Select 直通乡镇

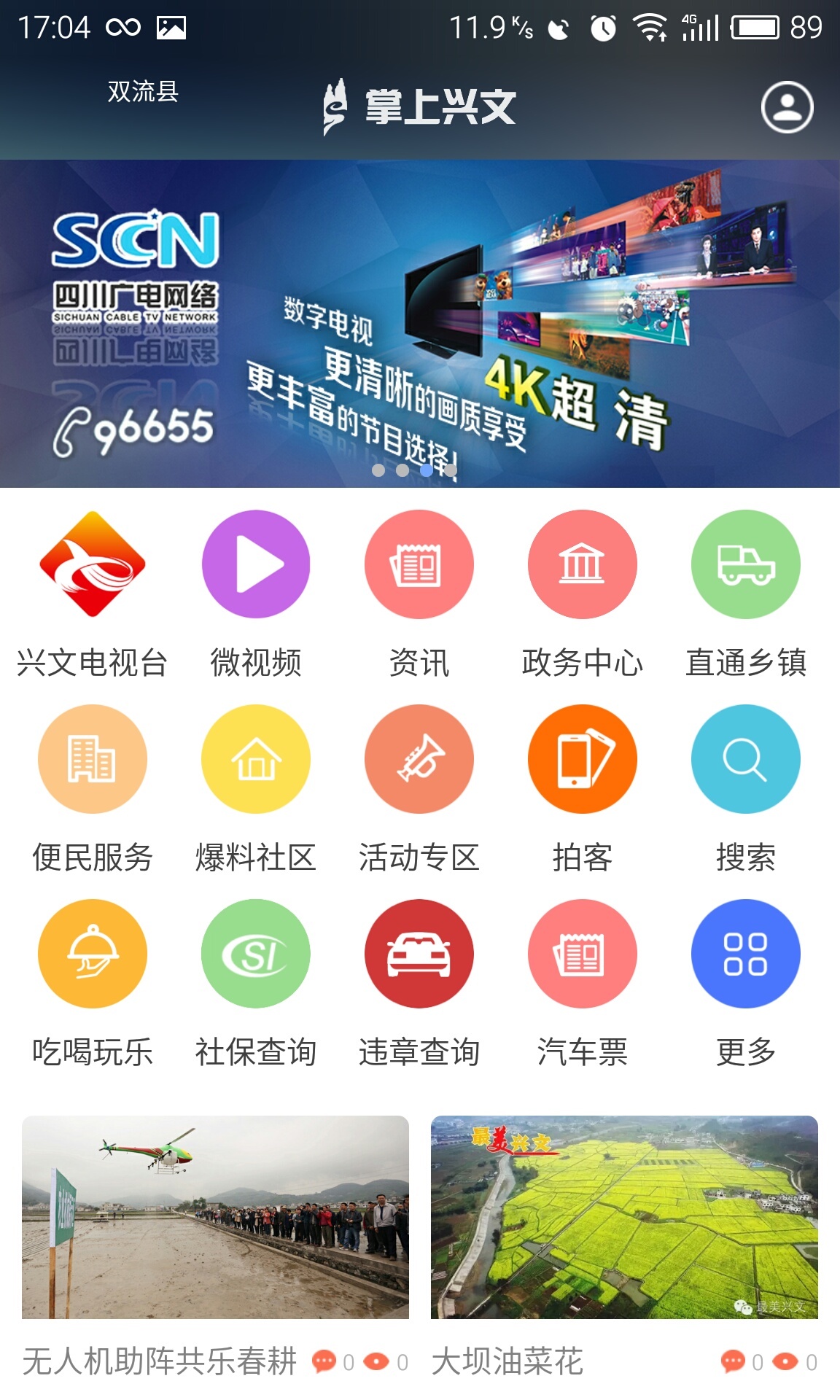coord(746,564)
